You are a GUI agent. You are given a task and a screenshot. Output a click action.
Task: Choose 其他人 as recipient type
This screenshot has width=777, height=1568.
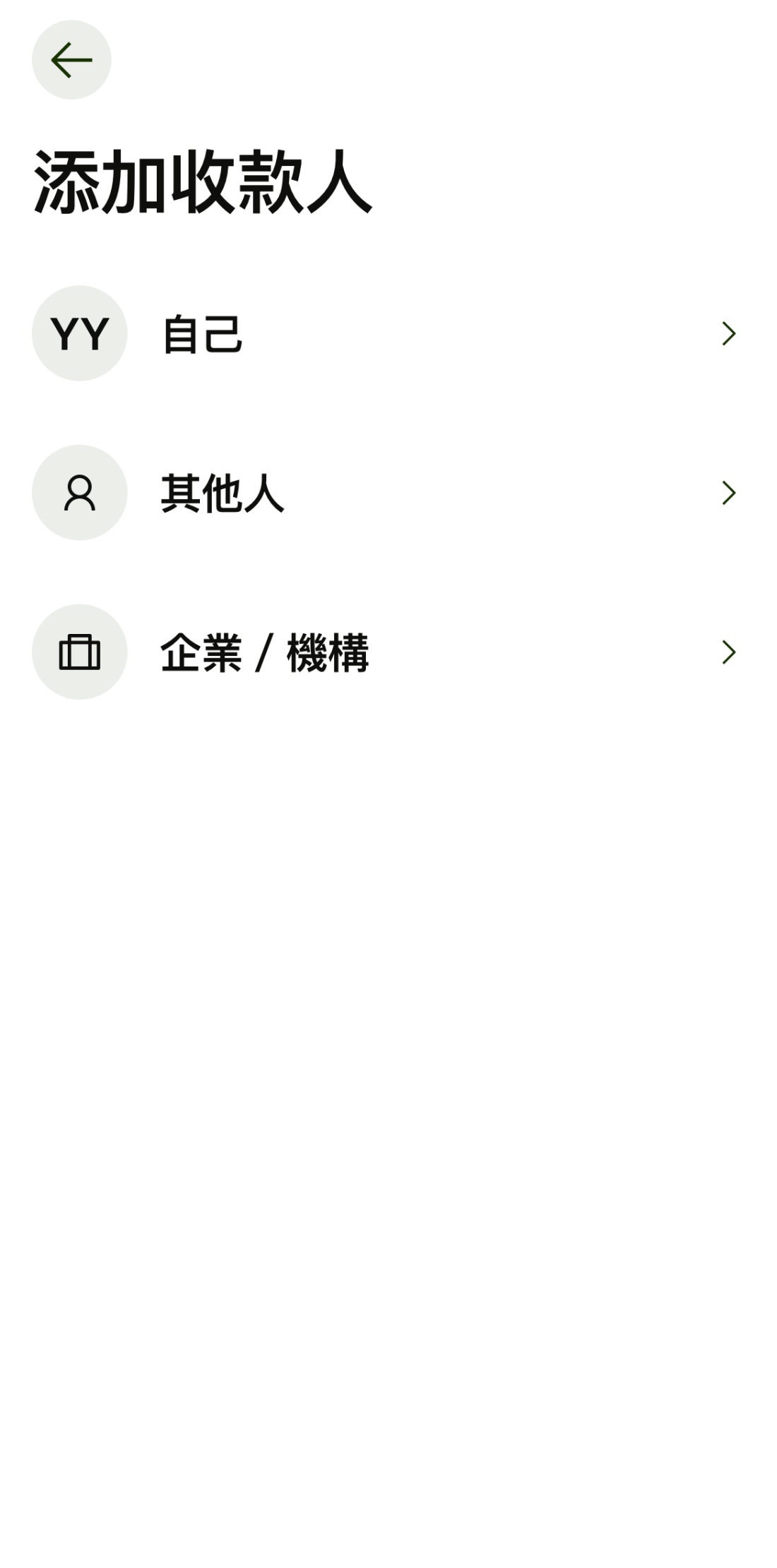[x=222, y=493]
